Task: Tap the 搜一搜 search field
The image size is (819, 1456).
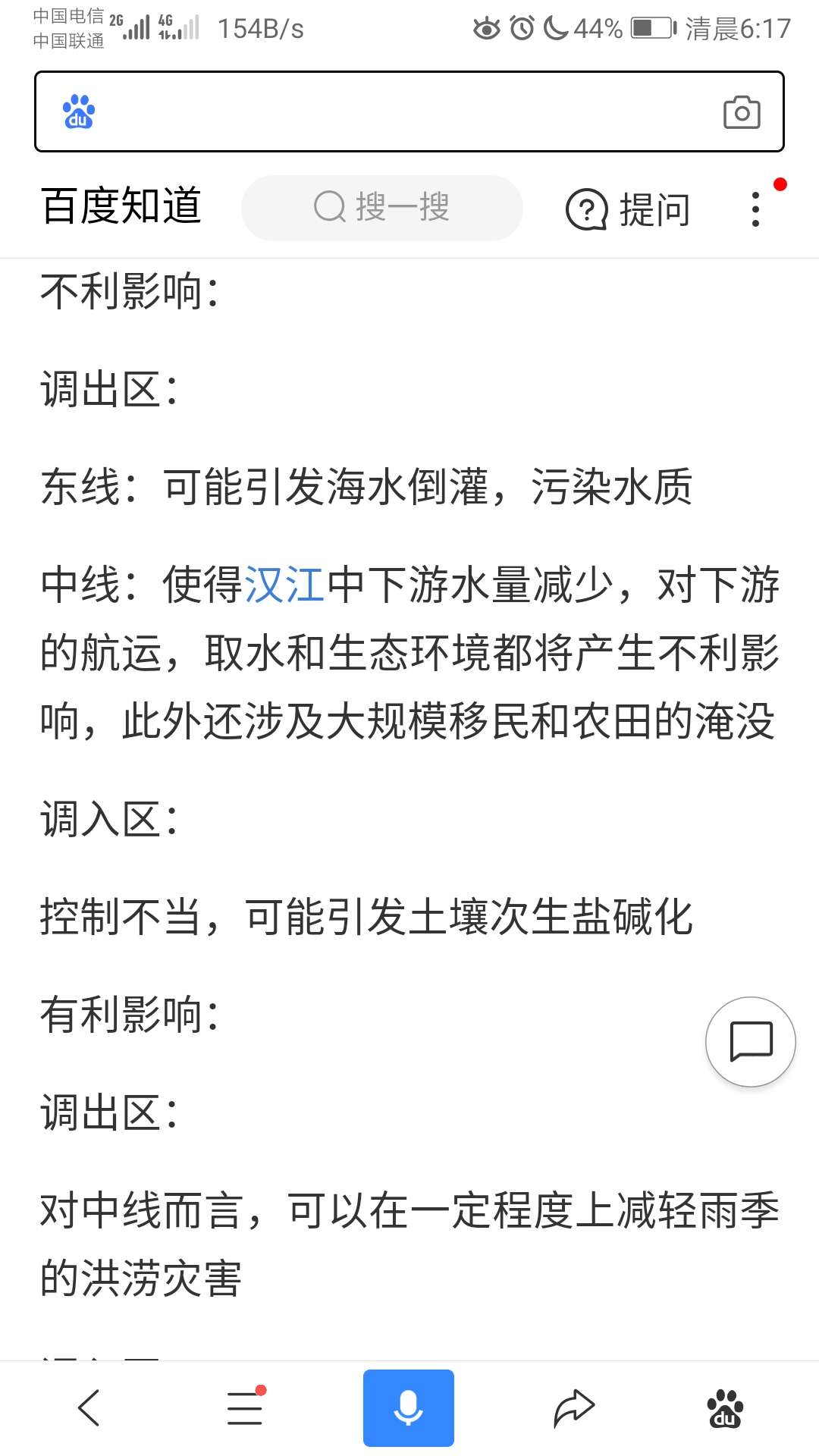Action: tap(382, 208)
